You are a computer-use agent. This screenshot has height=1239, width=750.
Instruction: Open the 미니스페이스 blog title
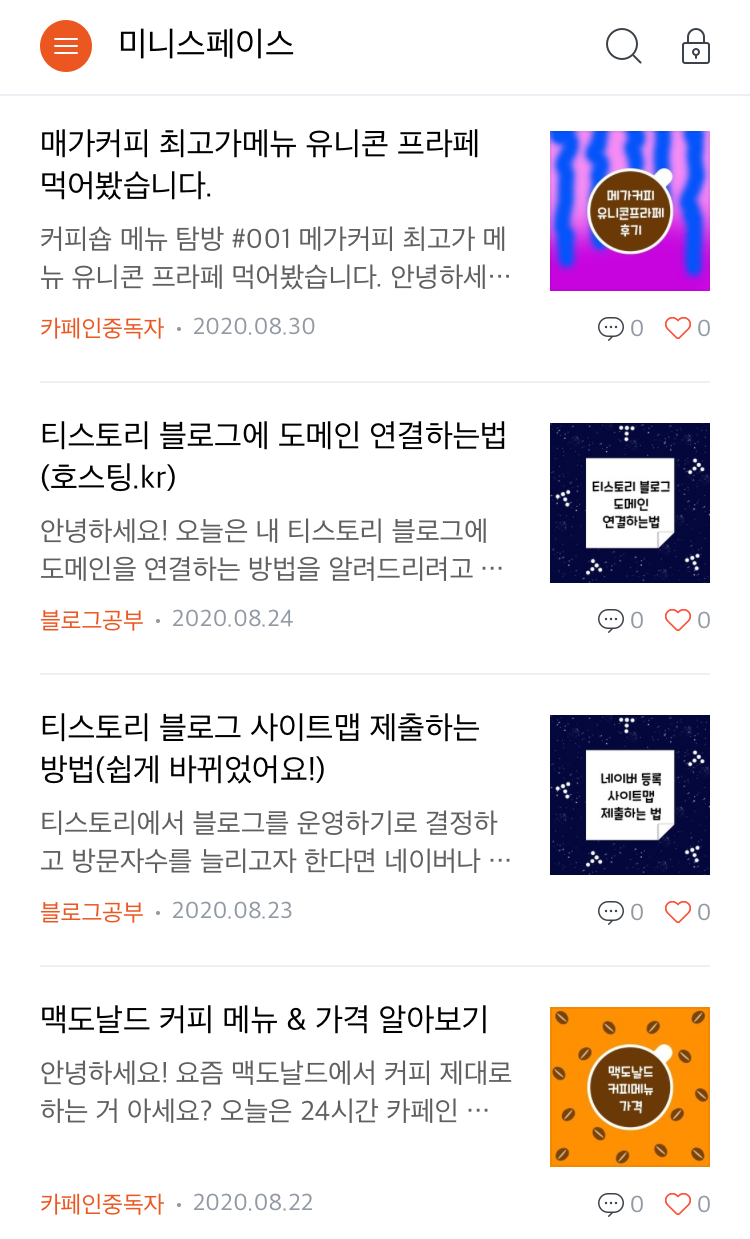tap(206, 44)
